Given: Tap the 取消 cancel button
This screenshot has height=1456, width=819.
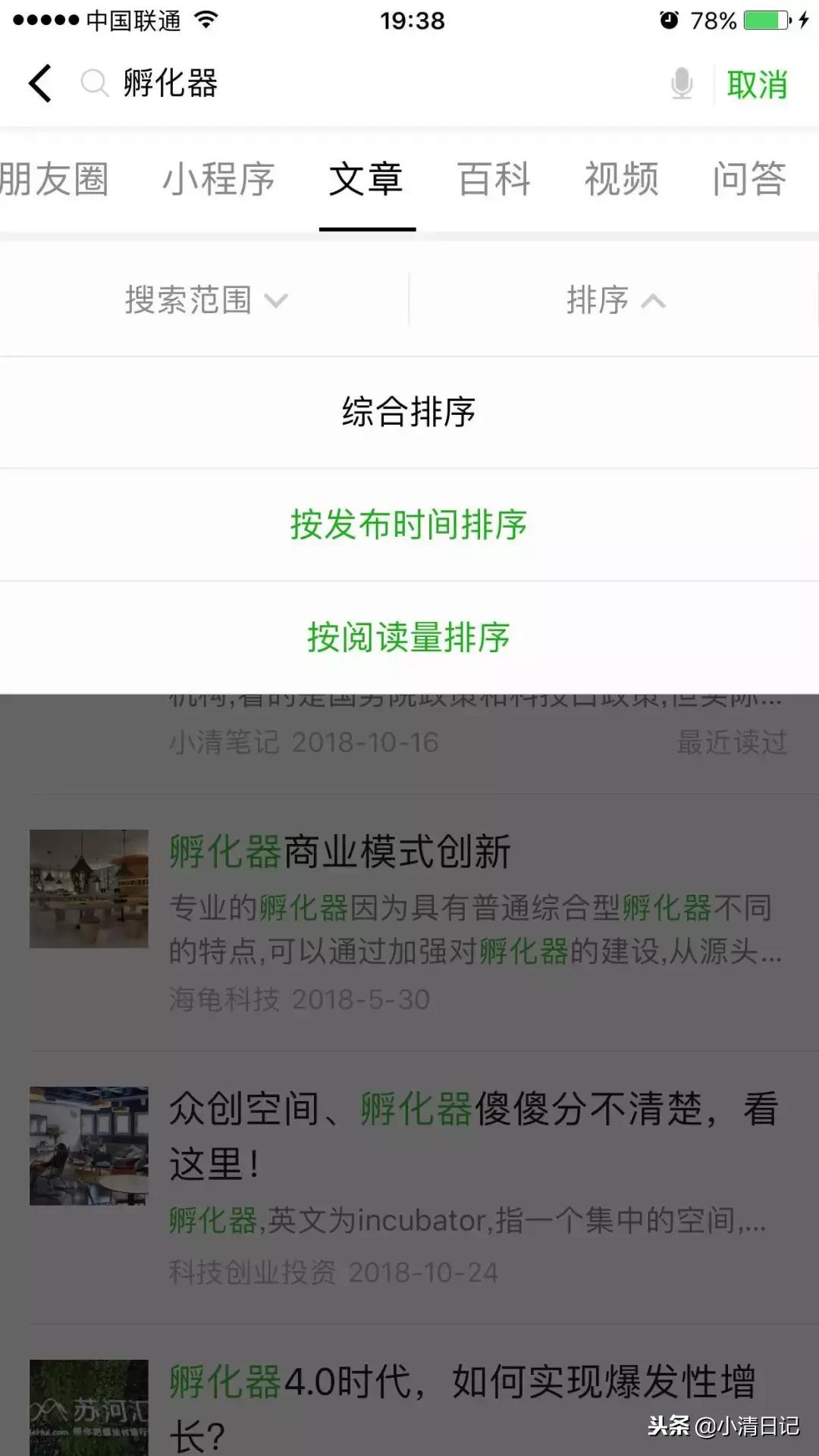Looking at the screenshot, I should click(x=756, y=85).
